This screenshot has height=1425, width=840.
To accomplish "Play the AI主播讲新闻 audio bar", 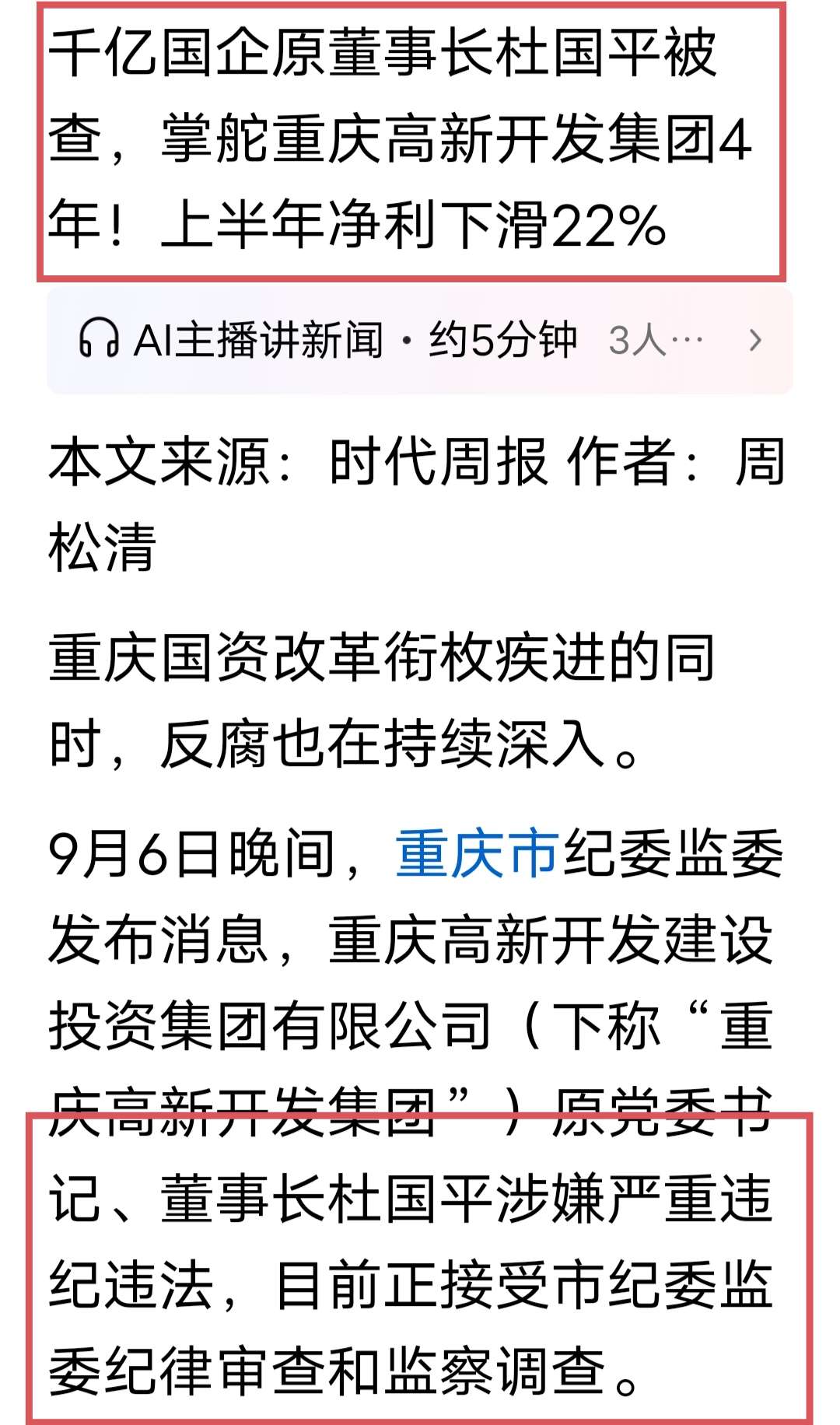I will coord(327,340).
